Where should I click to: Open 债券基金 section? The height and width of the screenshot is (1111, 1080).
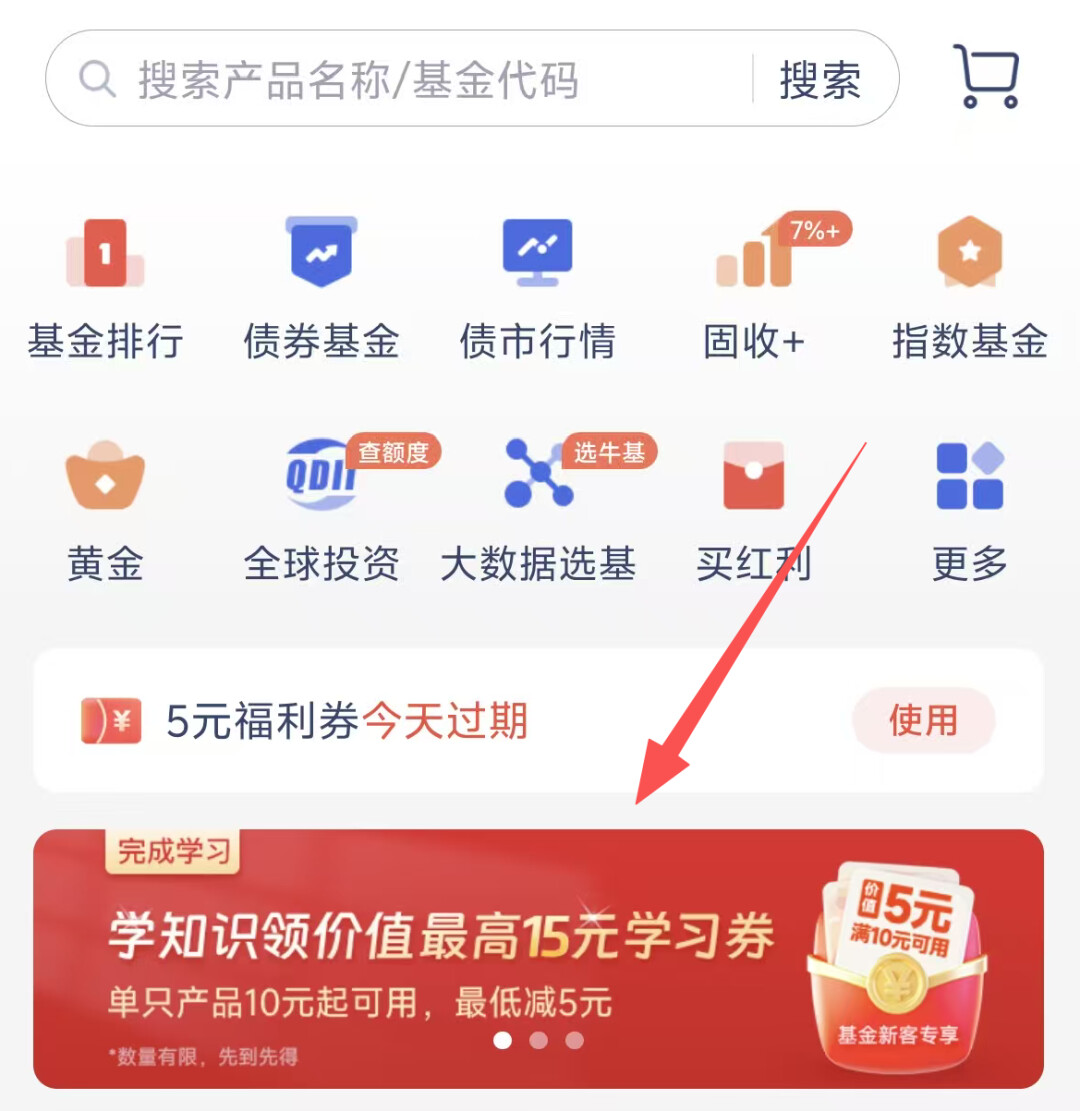(321, 288)
